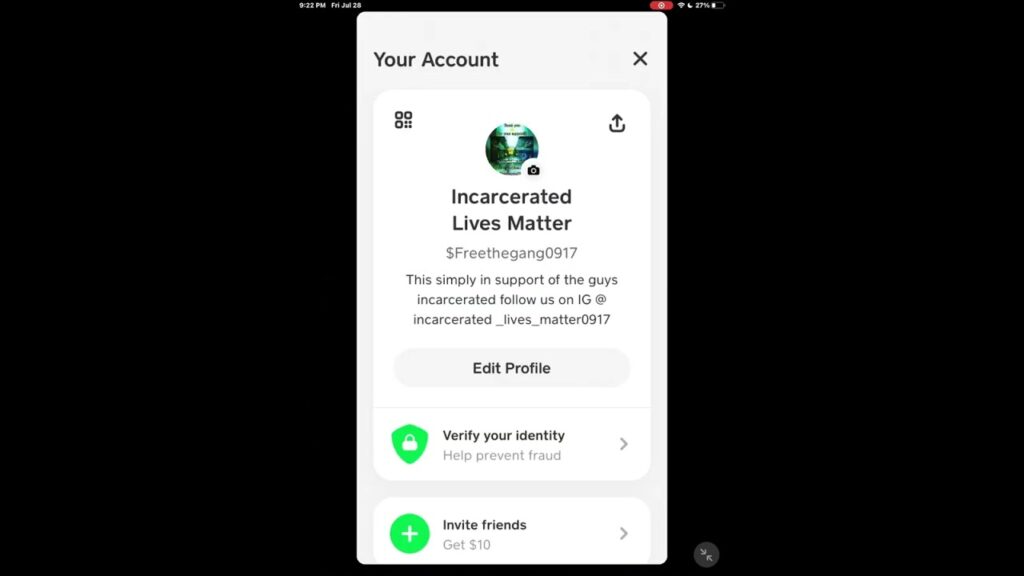
Task: Change the profile photo
Action: click(x=532, y=169)
